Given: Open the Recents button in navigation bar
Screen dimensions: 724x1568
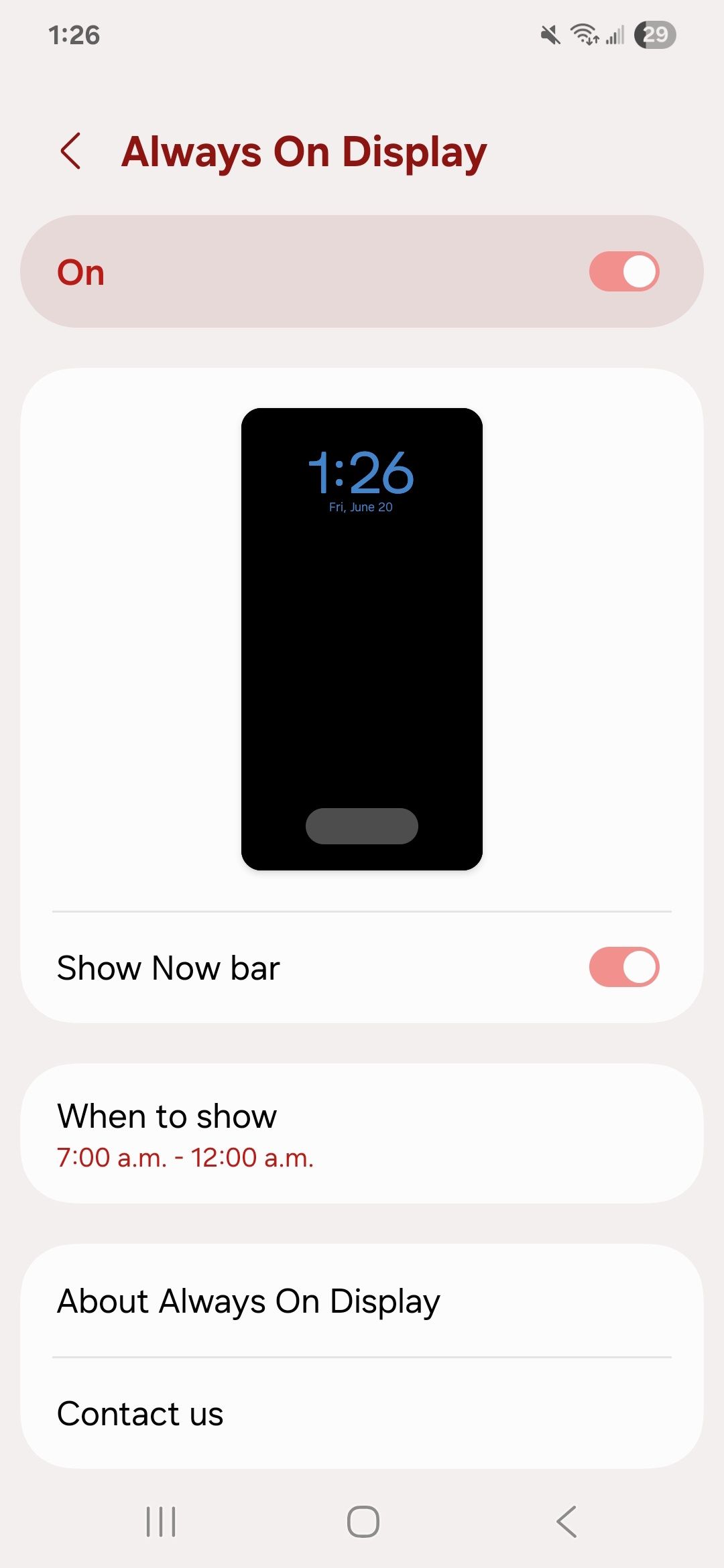Looking at the screenshot, I should [161, 1520].
